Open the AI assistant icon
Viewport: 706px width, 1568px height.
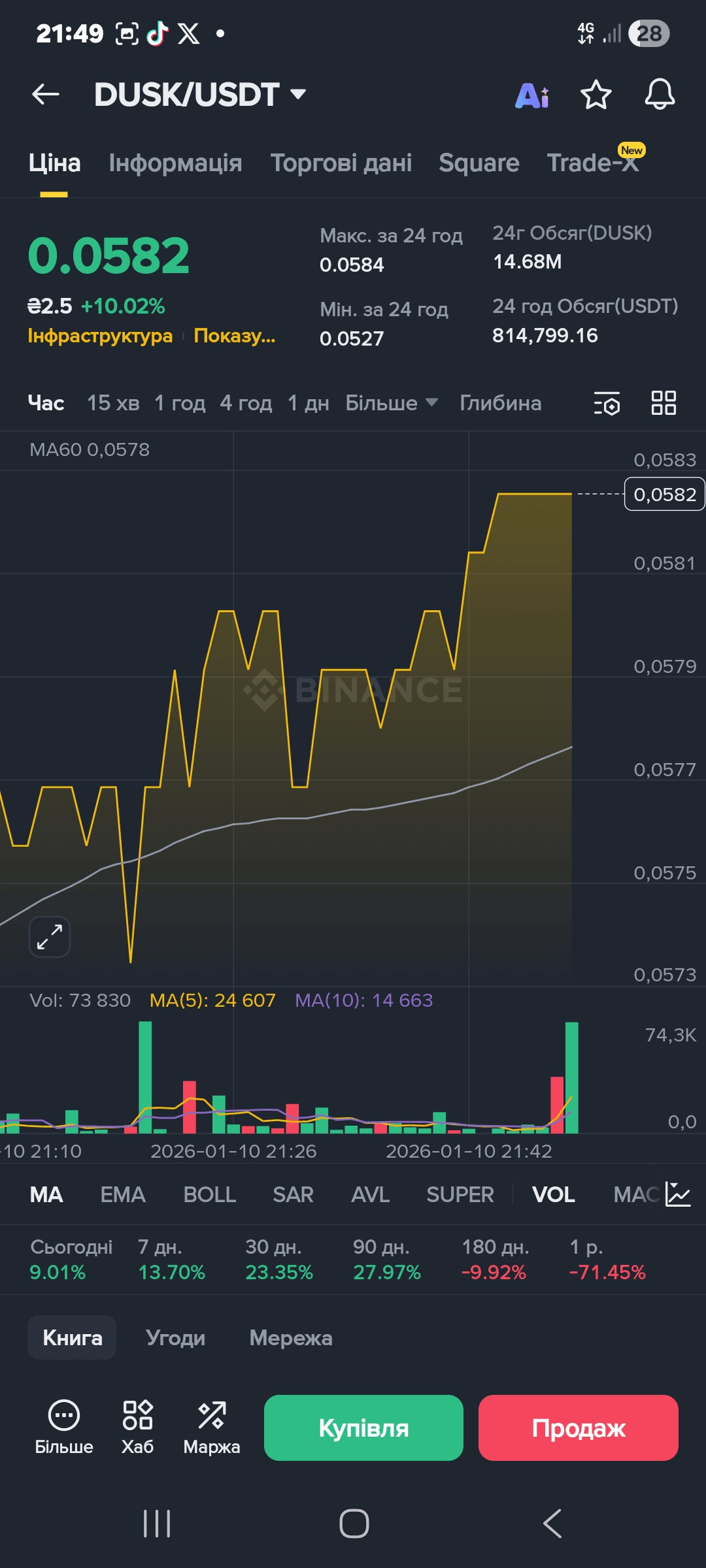point(532,95)
